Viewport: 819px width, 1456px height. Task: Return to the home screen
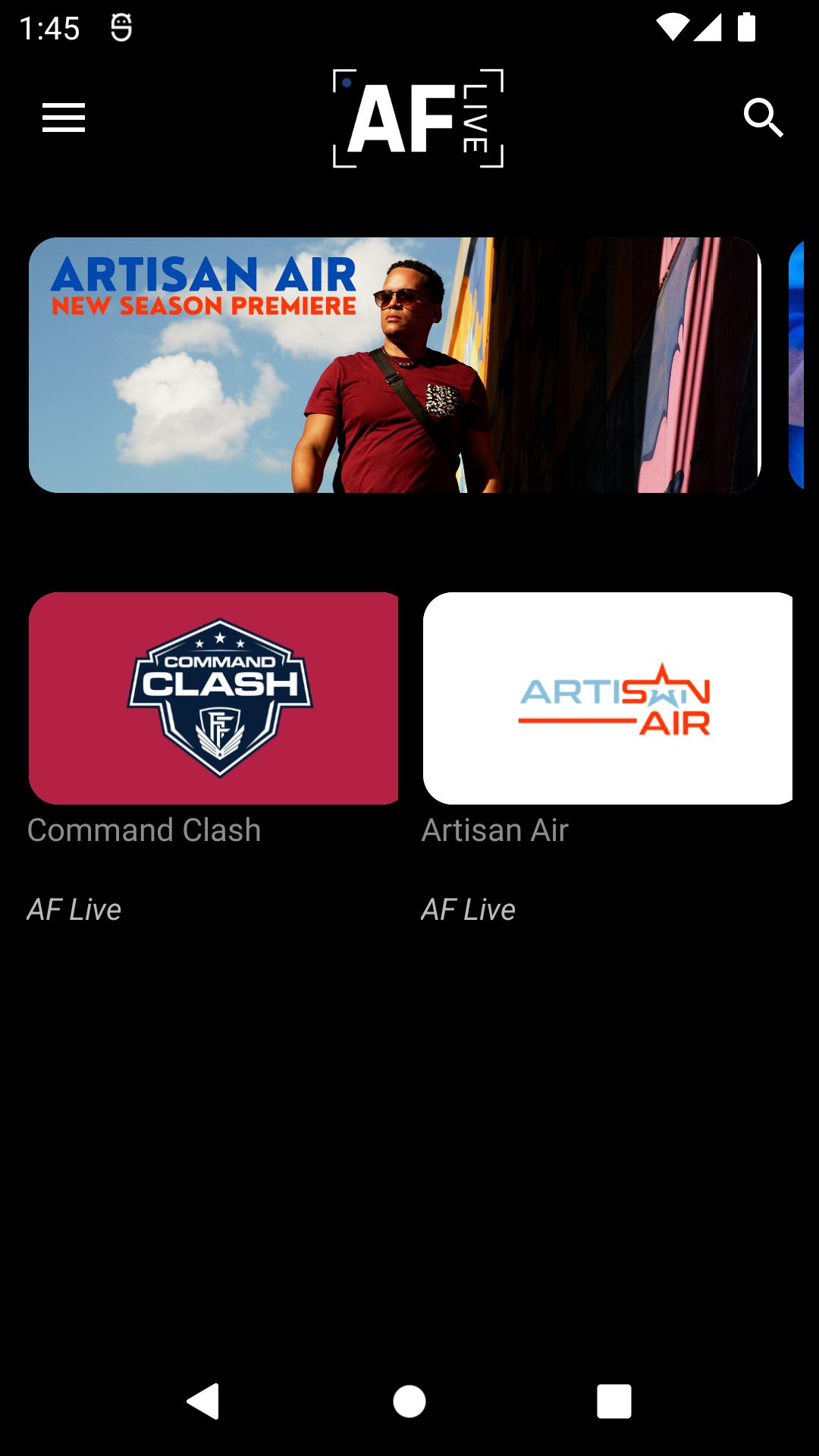[x=409, y=1401]
